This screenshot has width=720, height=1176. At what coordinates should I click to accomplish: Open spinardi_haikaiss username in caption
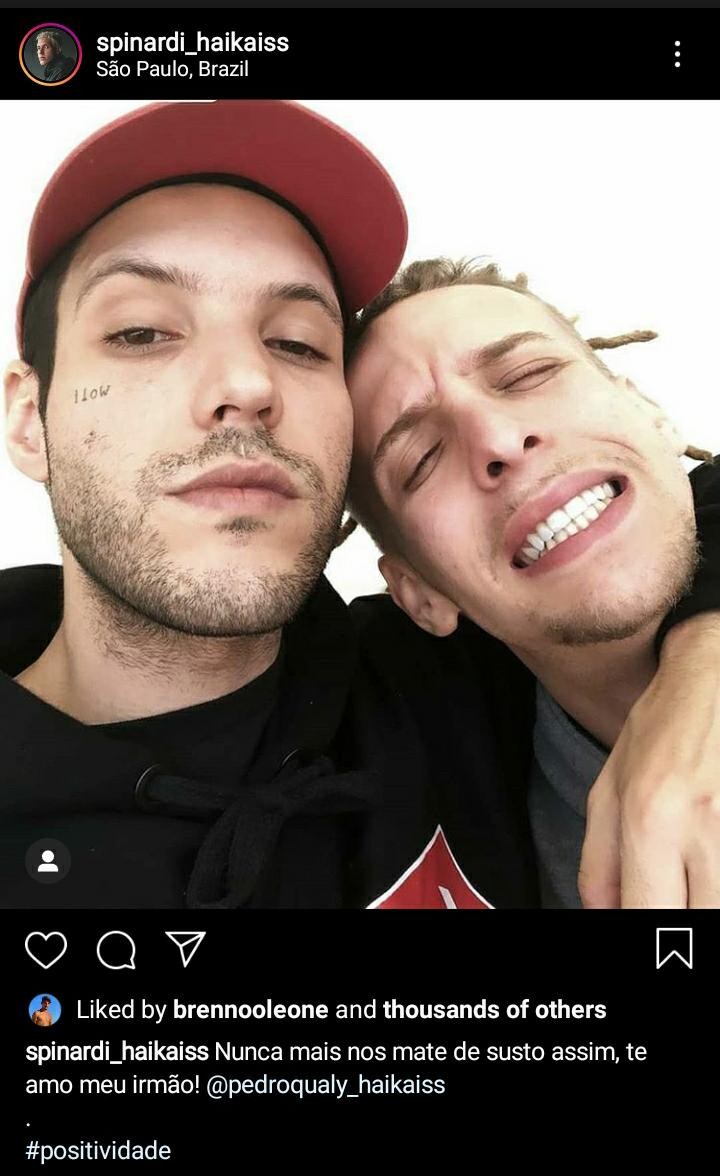tap(117, 1052)
